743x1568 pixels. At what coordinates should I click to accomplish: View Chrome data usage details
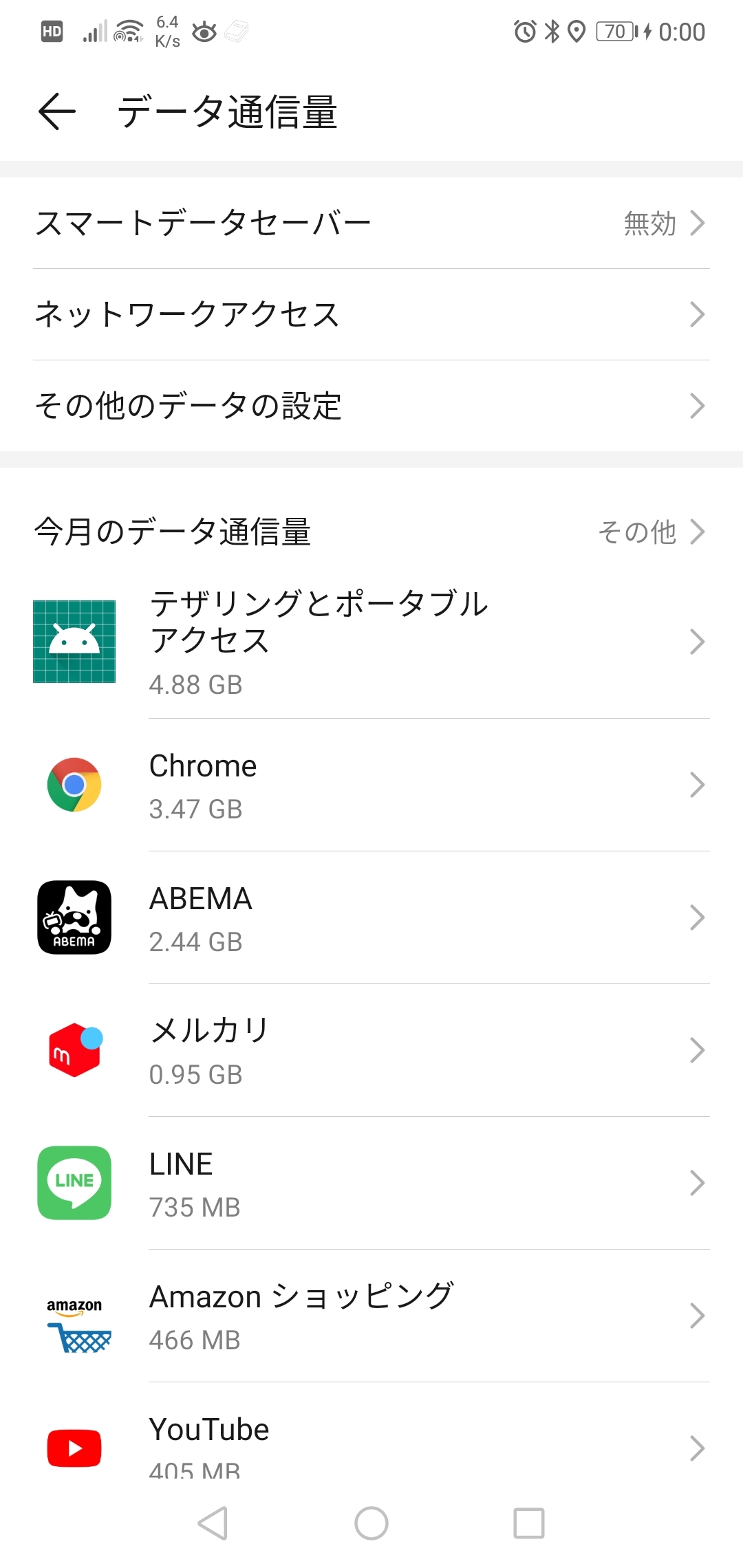[x=371, y=785]
